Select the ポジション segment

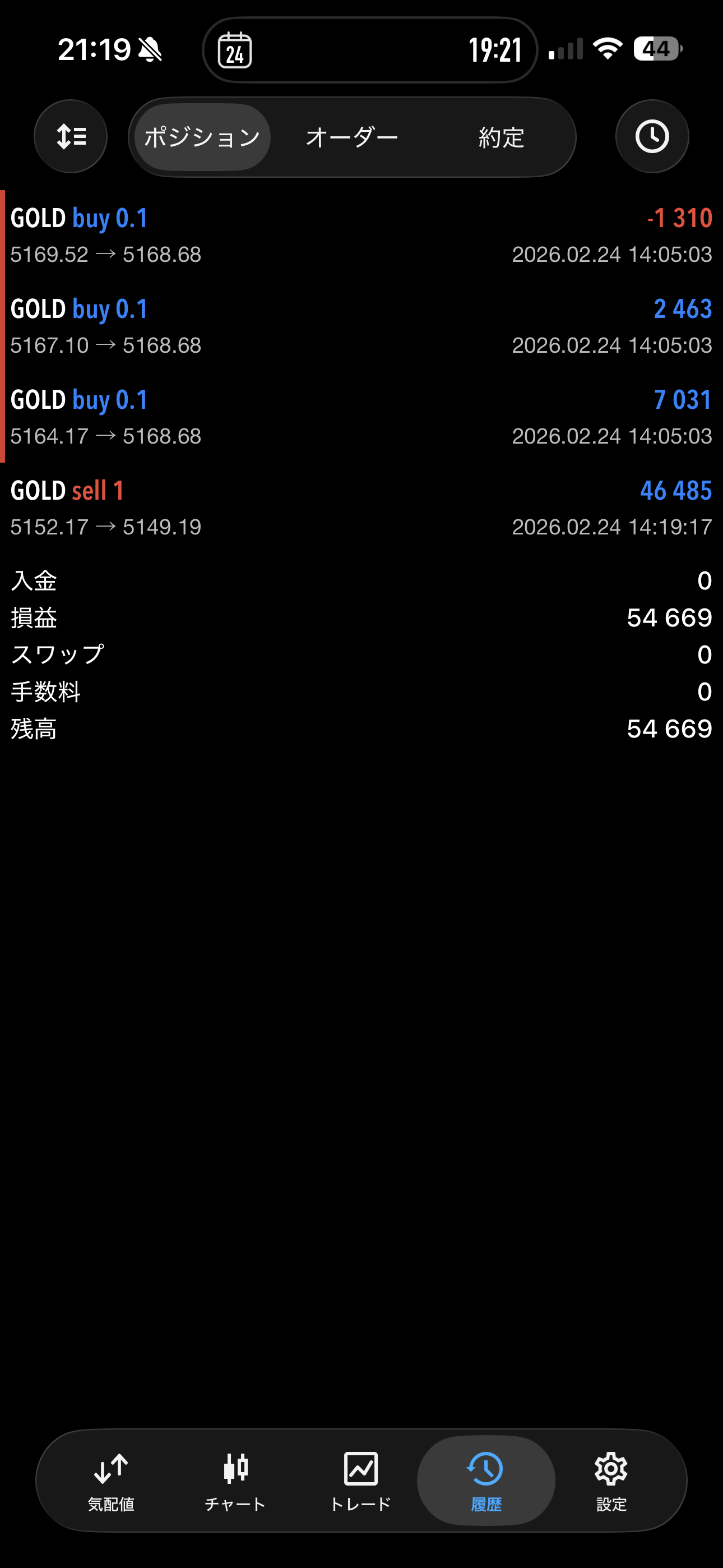202,137
